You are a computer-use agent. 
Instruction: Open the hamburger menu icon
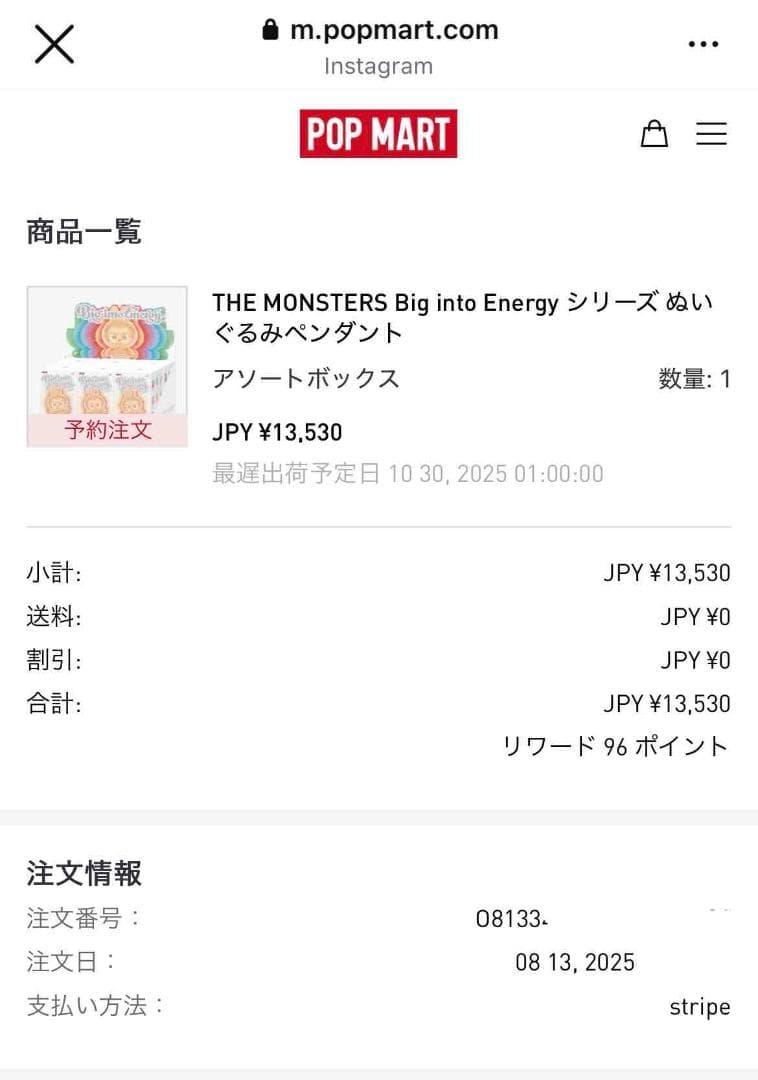pos(712,134)
